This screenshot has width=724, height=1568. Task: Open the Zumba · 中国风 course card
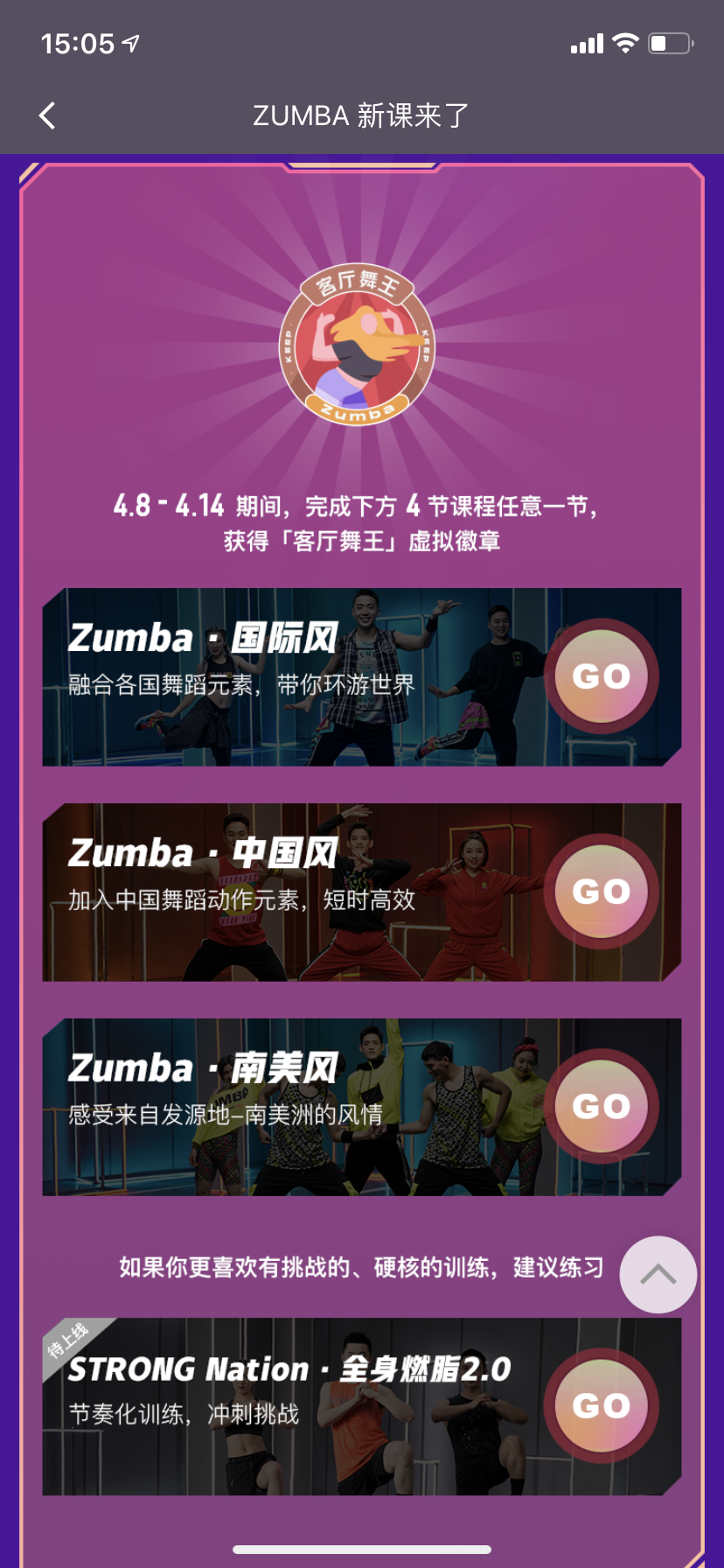[289, 892]
